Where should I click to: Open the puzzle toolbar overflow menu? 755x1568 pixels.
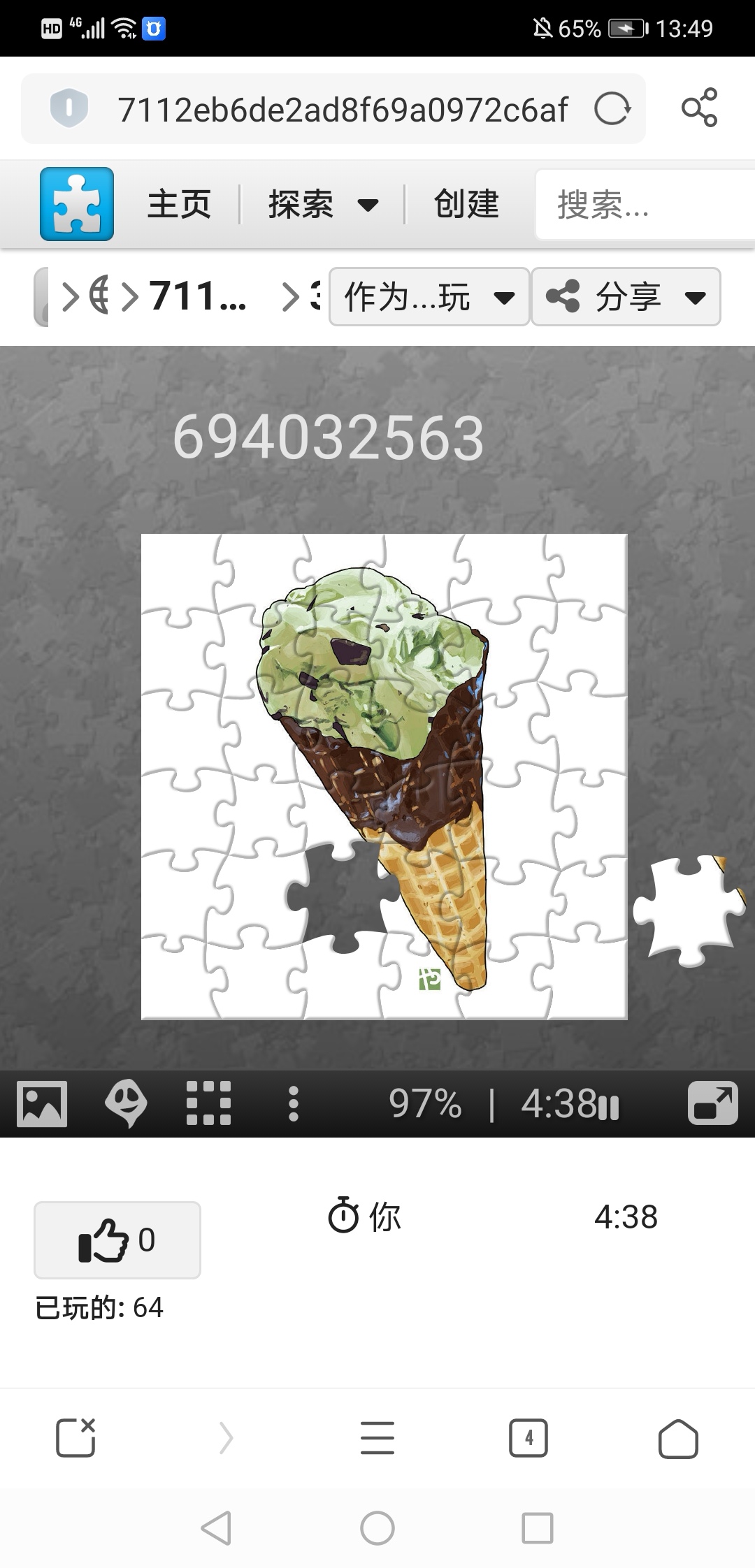click(294, 1104)
